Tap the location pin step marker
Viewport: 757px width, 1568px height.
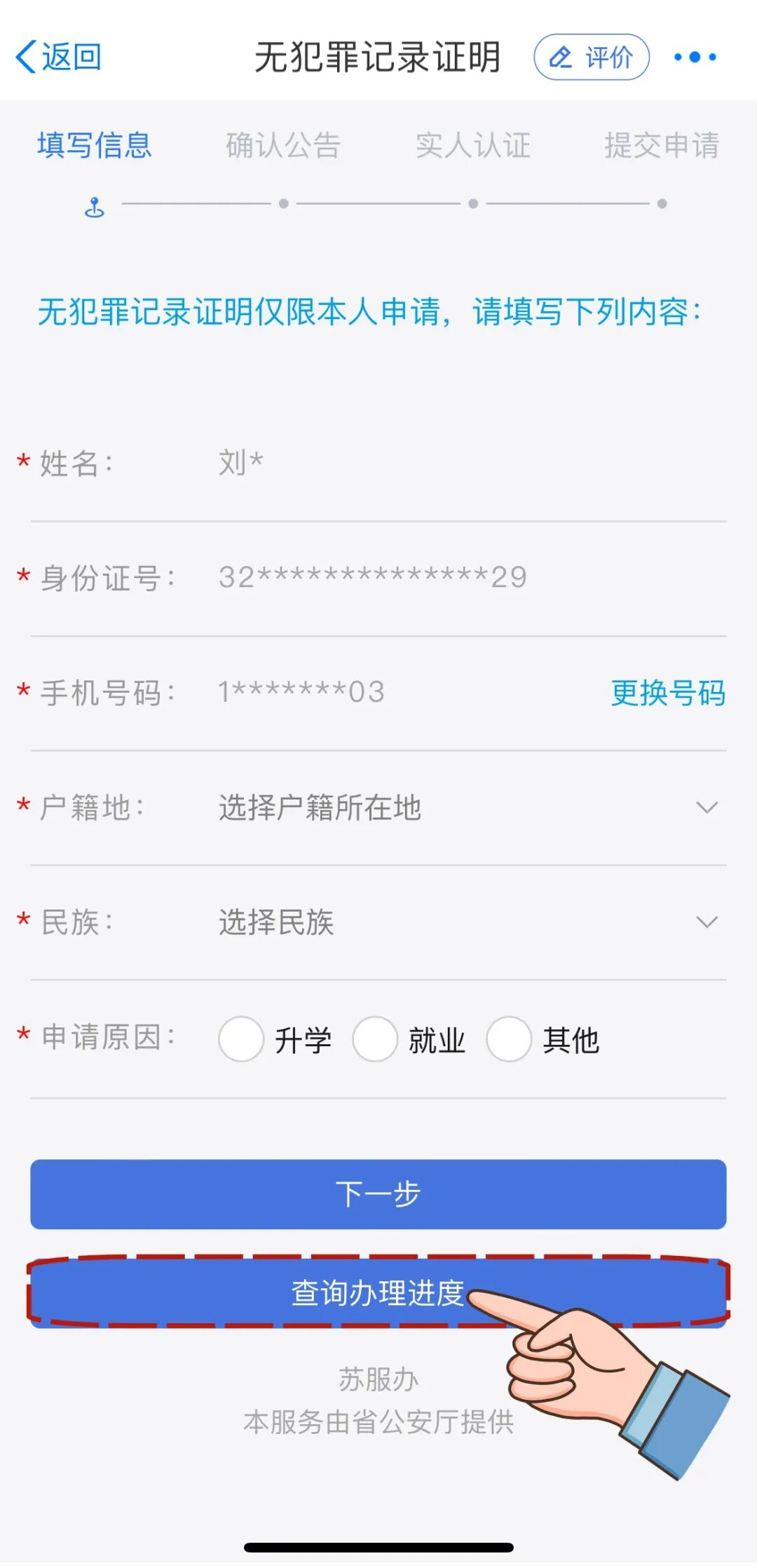tap(95, 205)
